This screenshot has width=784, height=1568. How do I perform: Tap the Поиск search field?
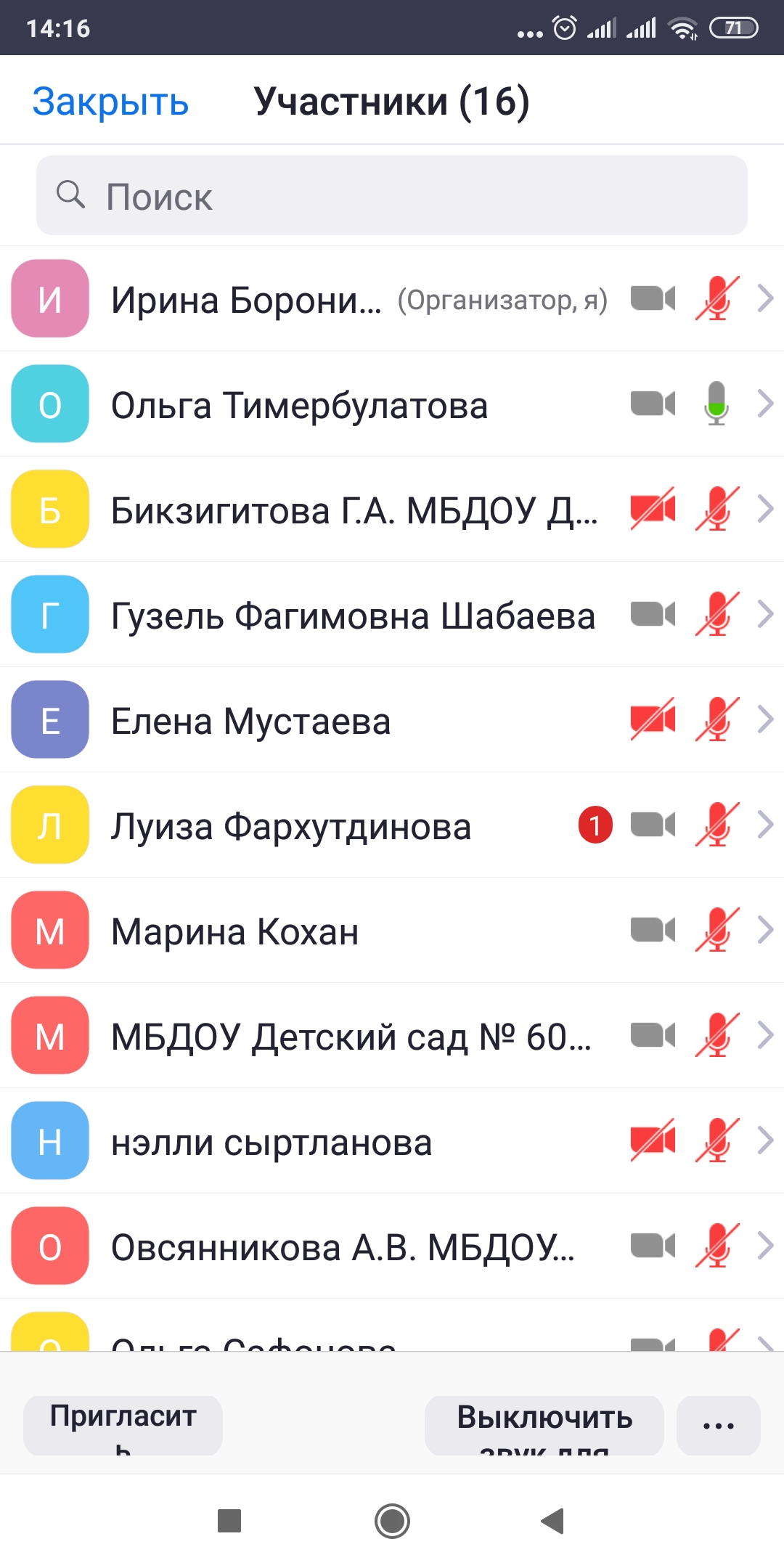392,196
